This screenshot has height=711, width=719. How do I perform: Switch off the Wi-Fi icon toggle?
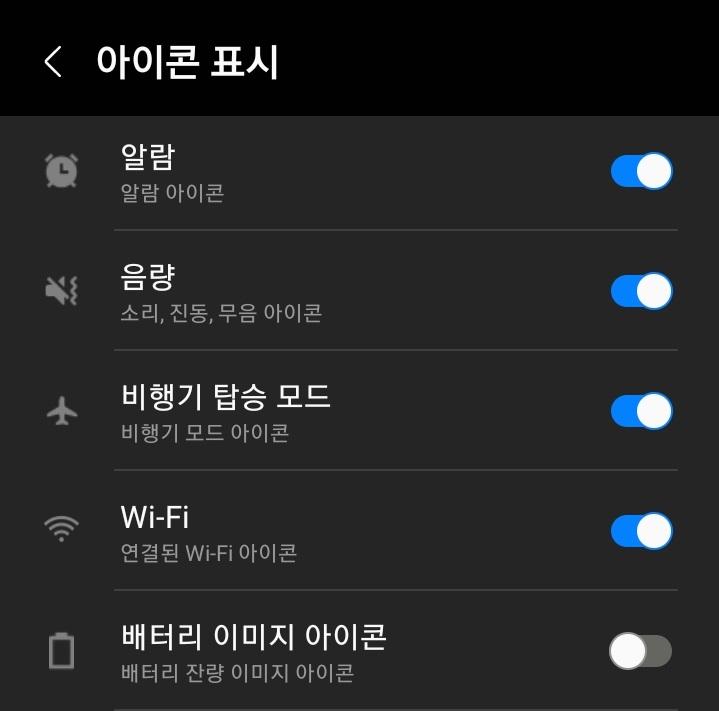[x=641, y=531]
